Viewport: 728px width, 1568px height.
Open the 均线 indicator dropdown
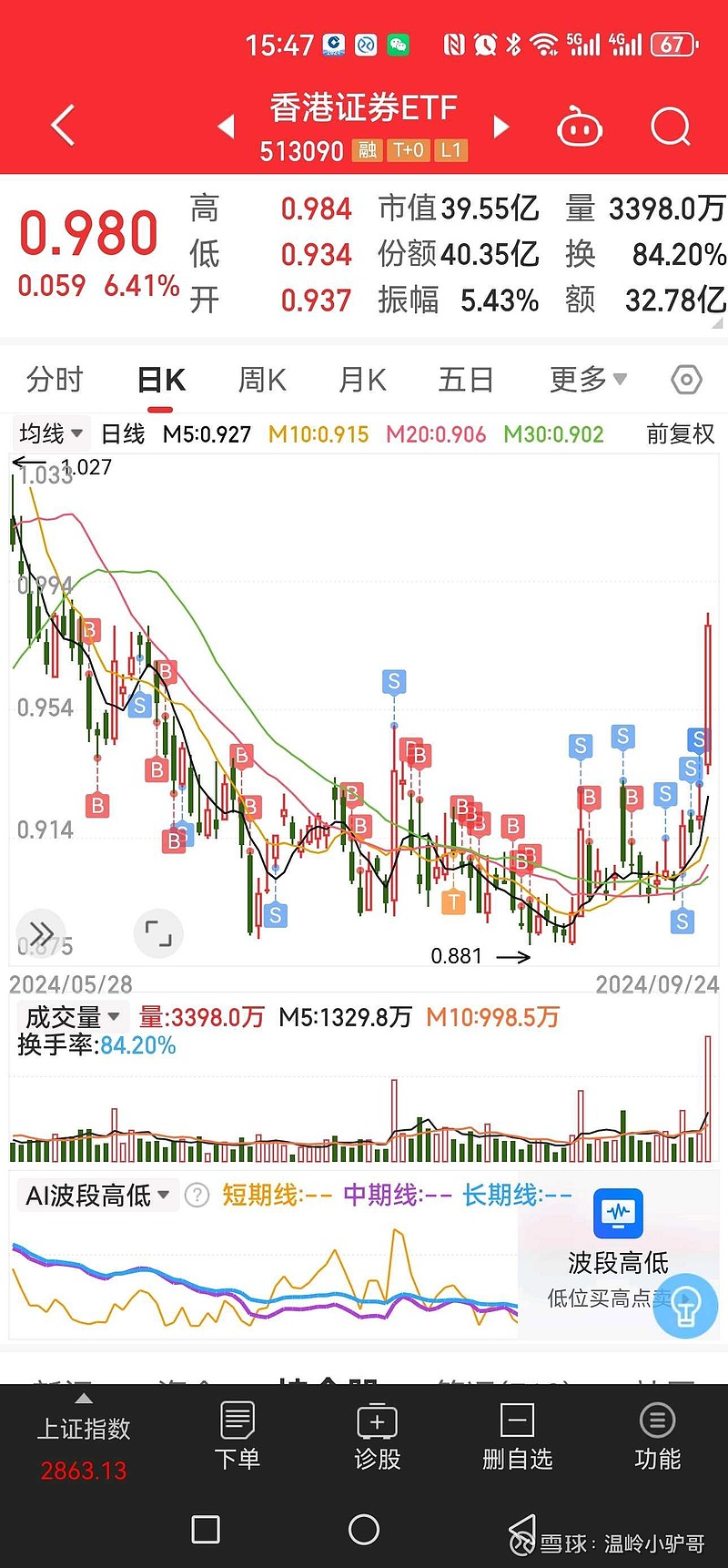(51, 433)
